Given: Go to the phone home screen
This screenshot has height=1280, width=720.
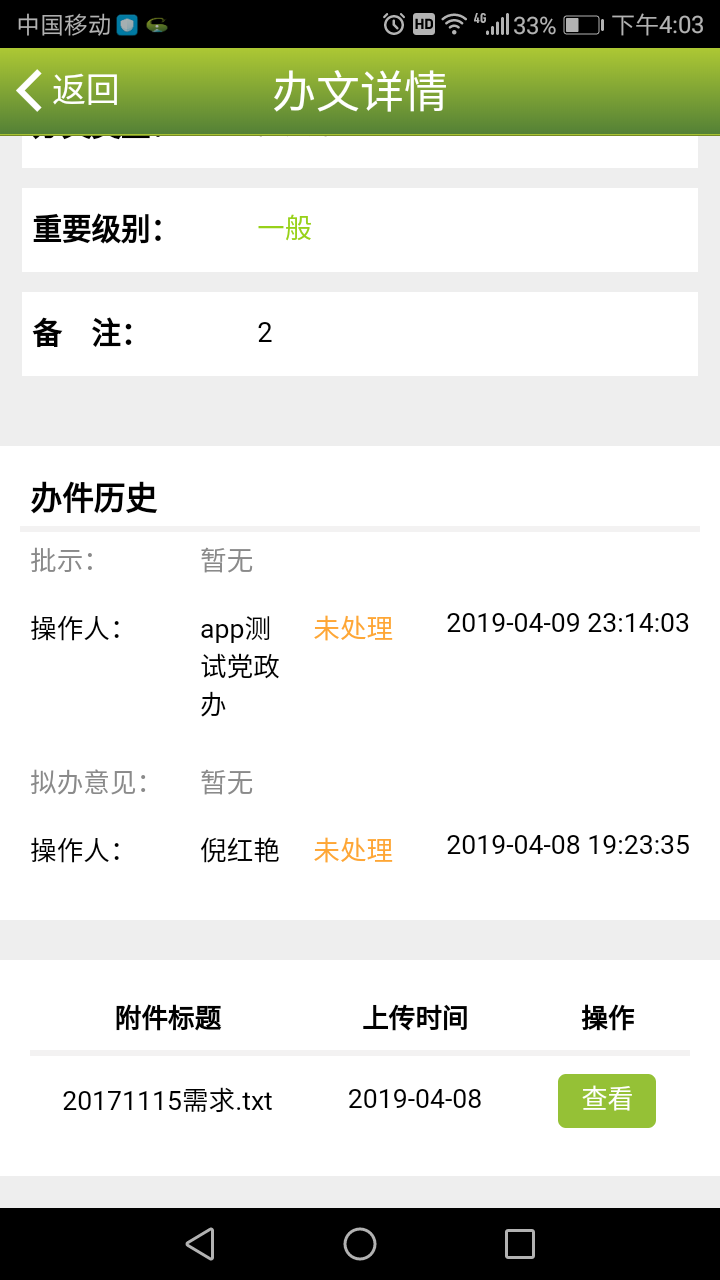Looking at the screenshot, I should coord(360,1244).
